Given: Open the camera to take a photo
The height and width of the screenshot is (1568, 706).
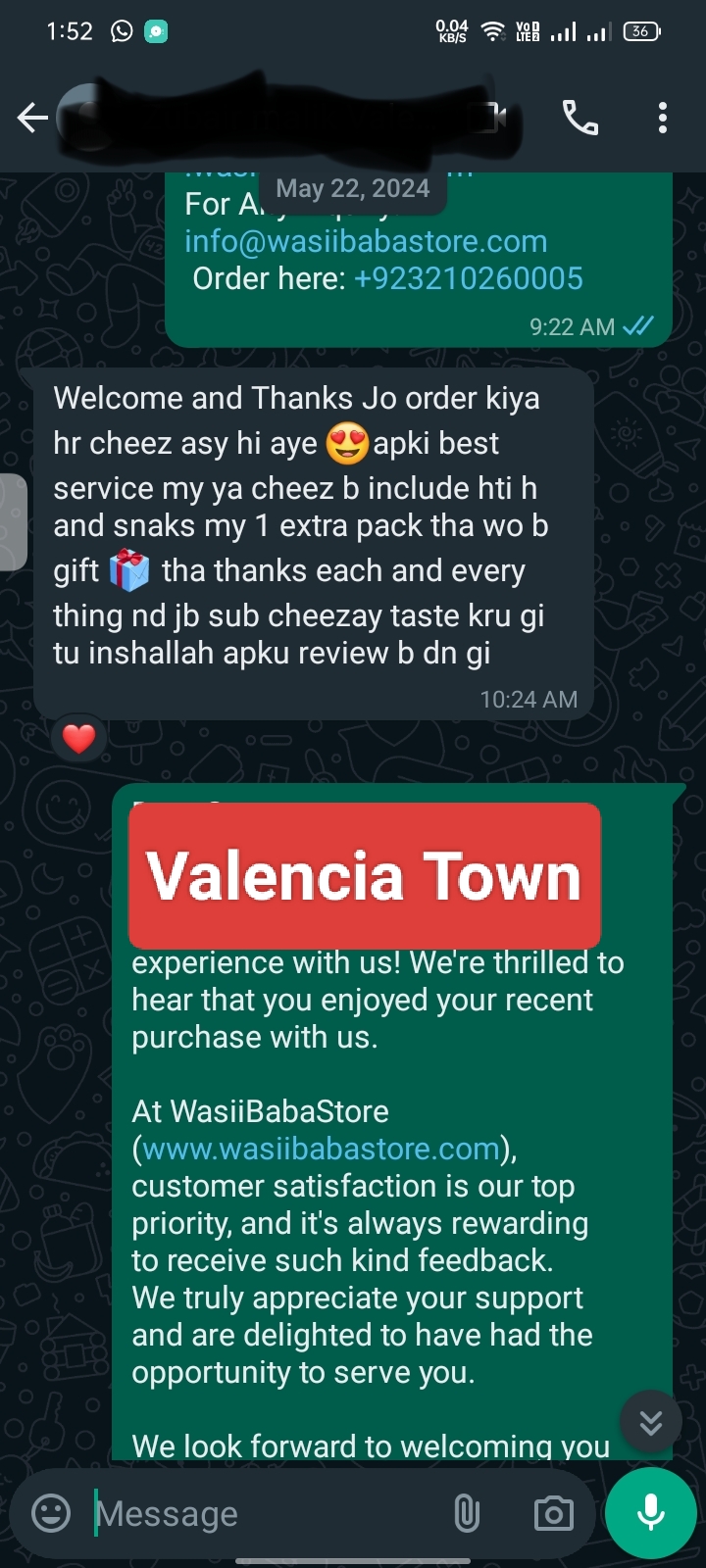Looking at the screenshot, I should 553,1513.
